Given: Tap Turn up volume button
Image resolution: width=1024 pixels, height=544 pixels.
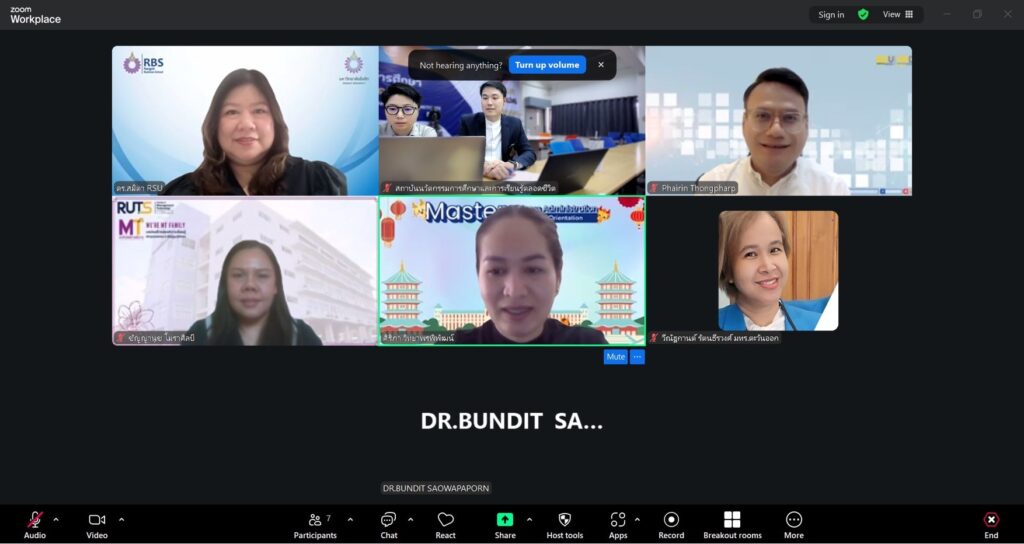Looking at the screenshot, I should [x=547, y=65].
